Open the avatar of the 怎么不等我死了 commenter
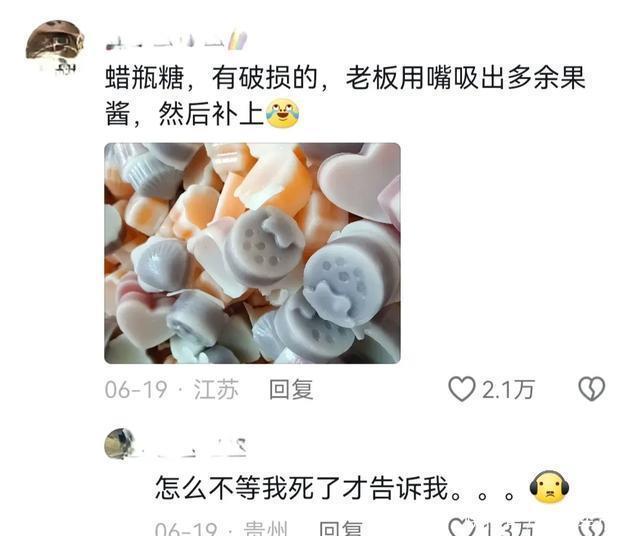640x536 pixels. 120,442
